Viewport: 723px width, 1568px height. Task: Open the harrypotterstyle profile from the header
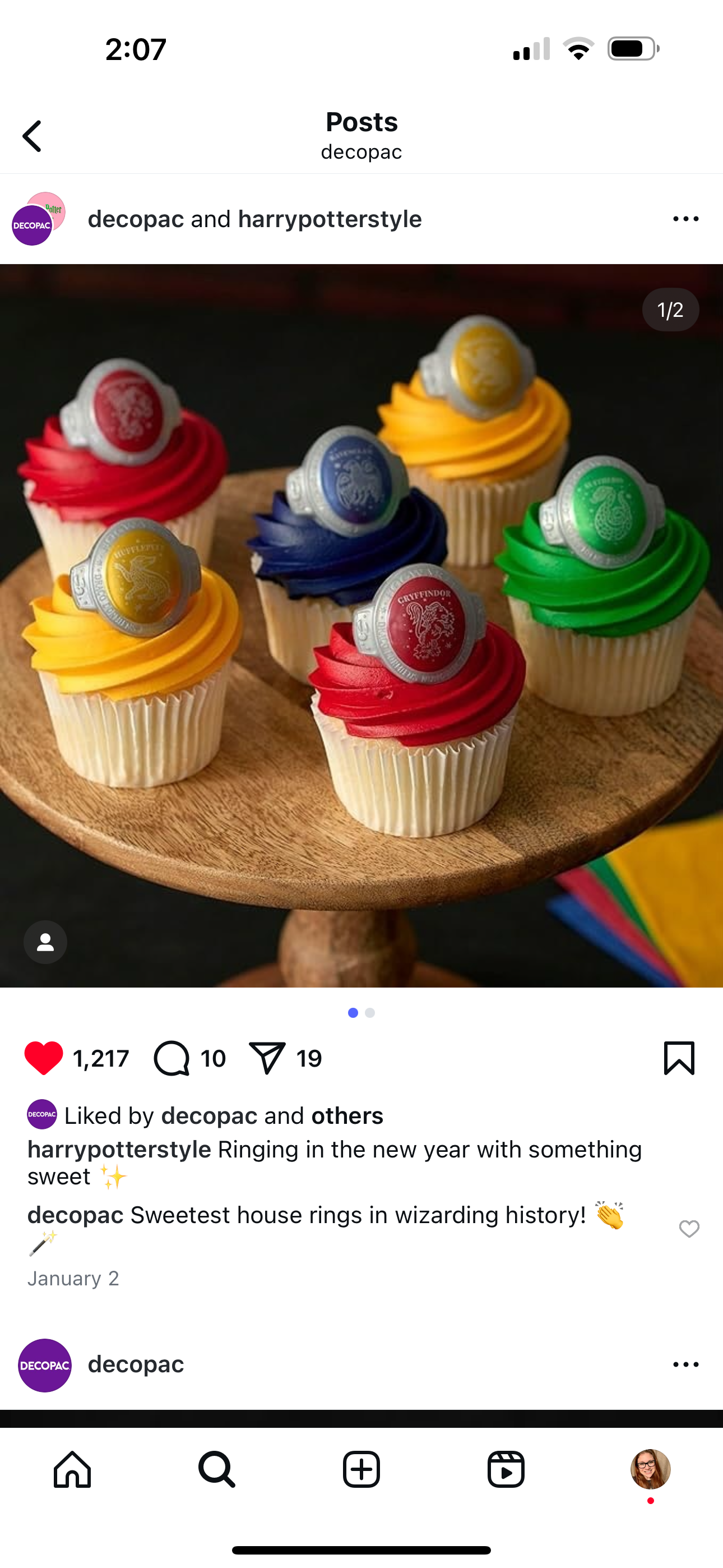point(329,219)
